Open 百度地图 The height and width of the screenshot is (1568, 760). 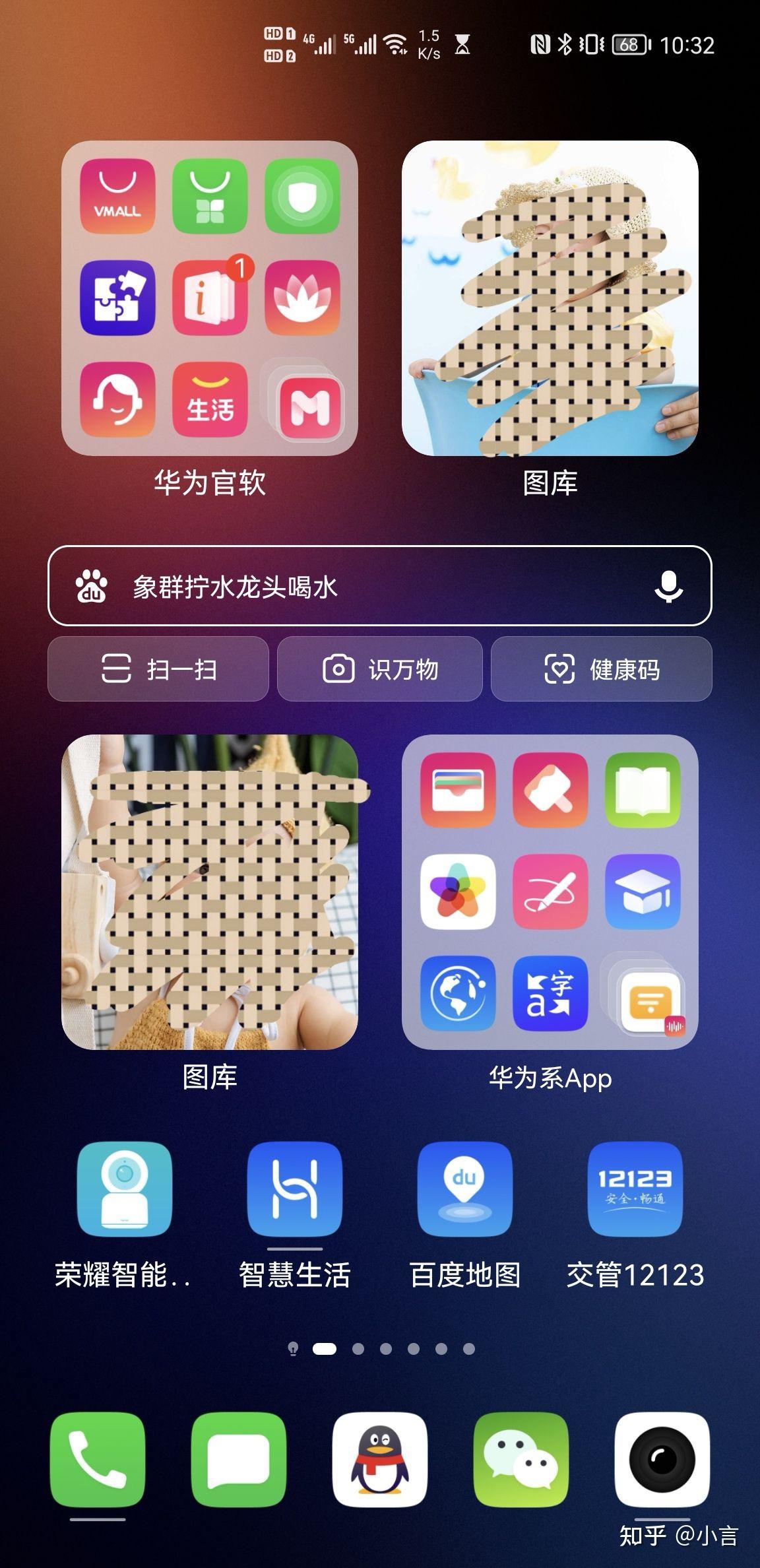[x=464, y=1189]
